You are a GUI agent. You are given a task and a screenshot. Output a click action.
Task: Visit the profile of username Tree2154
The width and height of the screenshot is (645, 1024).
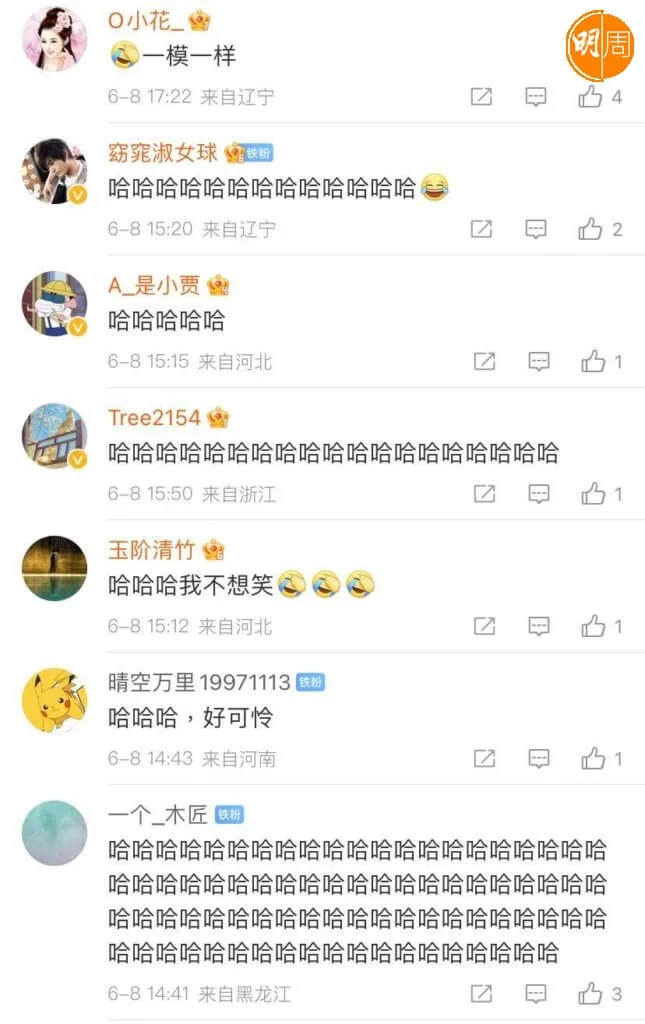coord(154,418)
